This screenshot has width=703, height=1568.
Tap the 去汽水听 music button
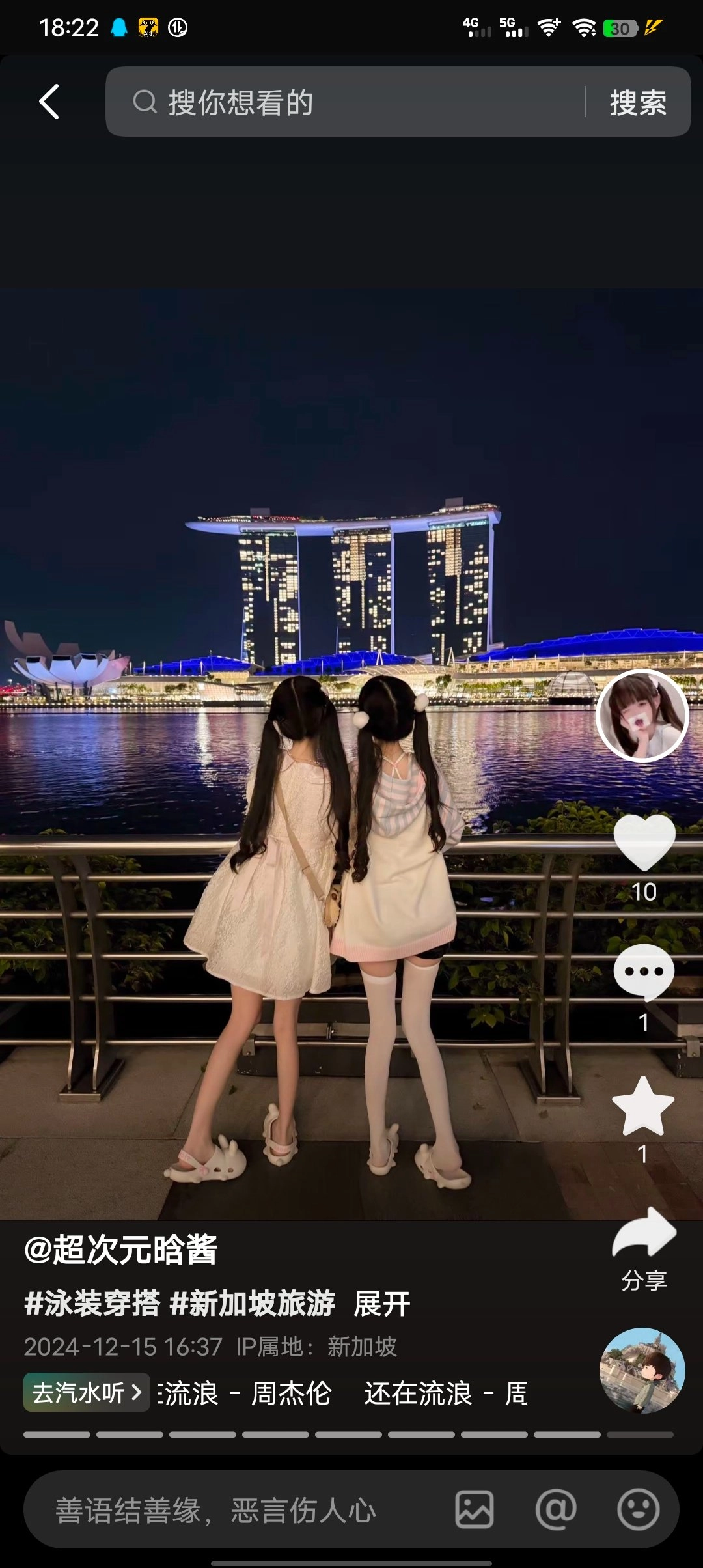pos(87,1393)
